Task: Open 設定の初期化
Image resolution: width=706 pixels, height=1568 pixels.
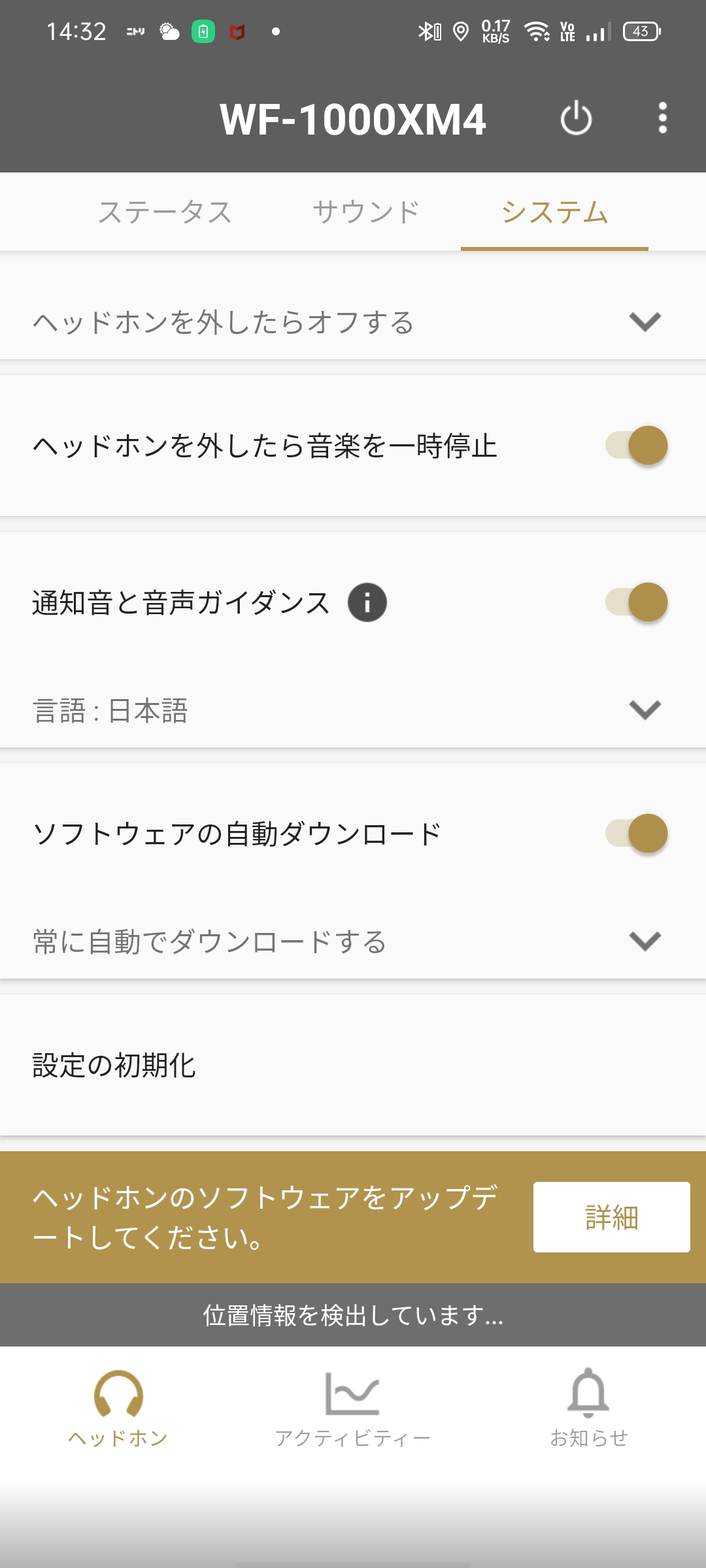Action: [x=353, y=1065]
